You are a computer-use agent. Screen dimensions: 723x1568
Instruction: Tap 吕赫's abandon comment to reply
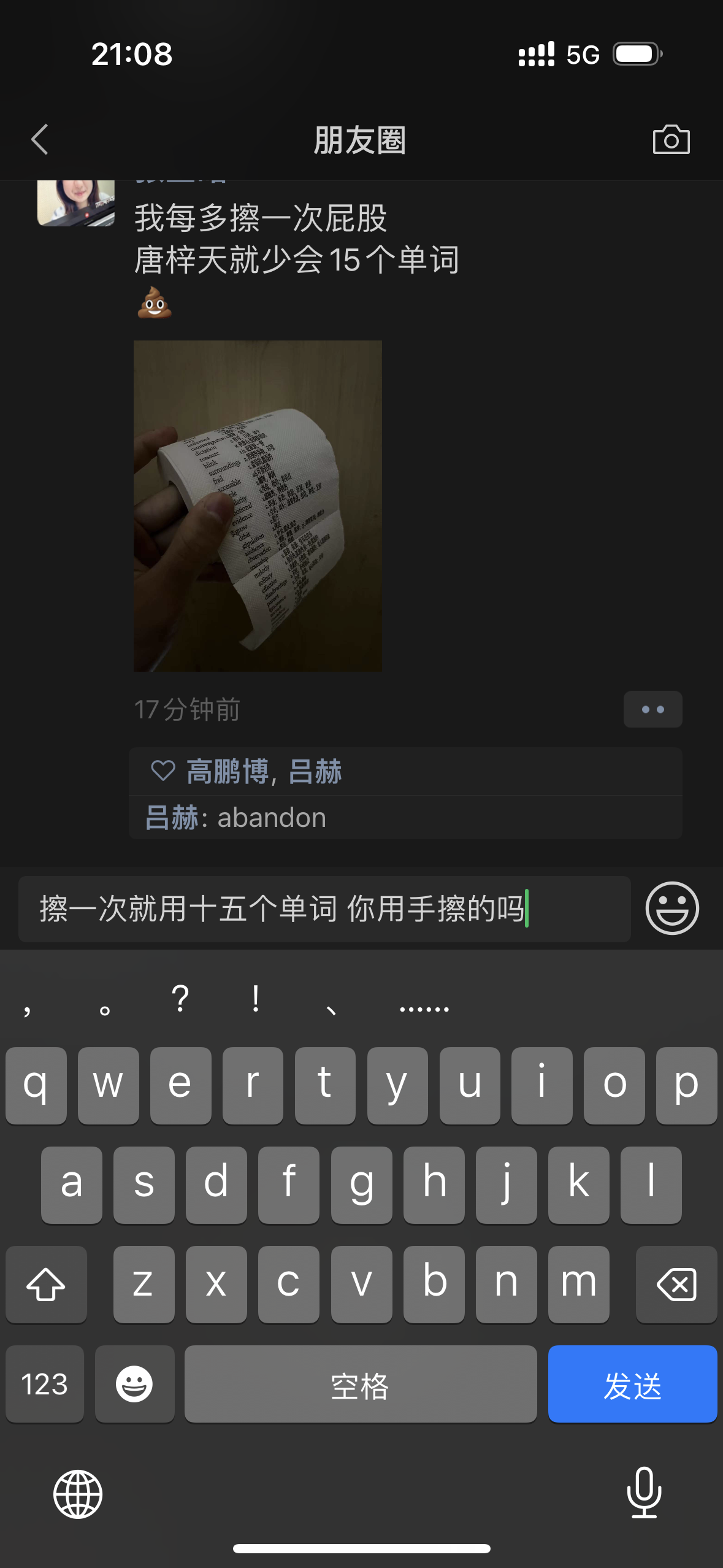coord(271,818)
